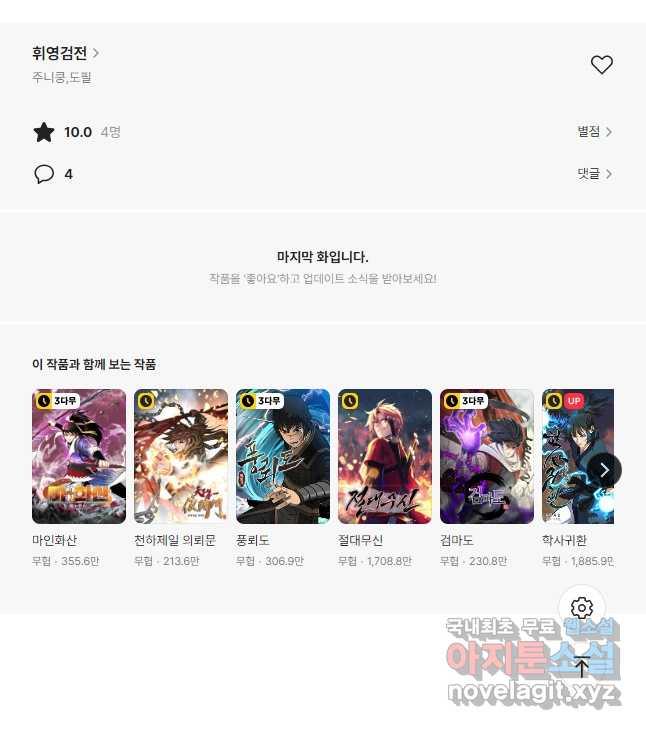The image size is (646, 730).
Task: Open the 댓글 comments page
Action: 594,174
